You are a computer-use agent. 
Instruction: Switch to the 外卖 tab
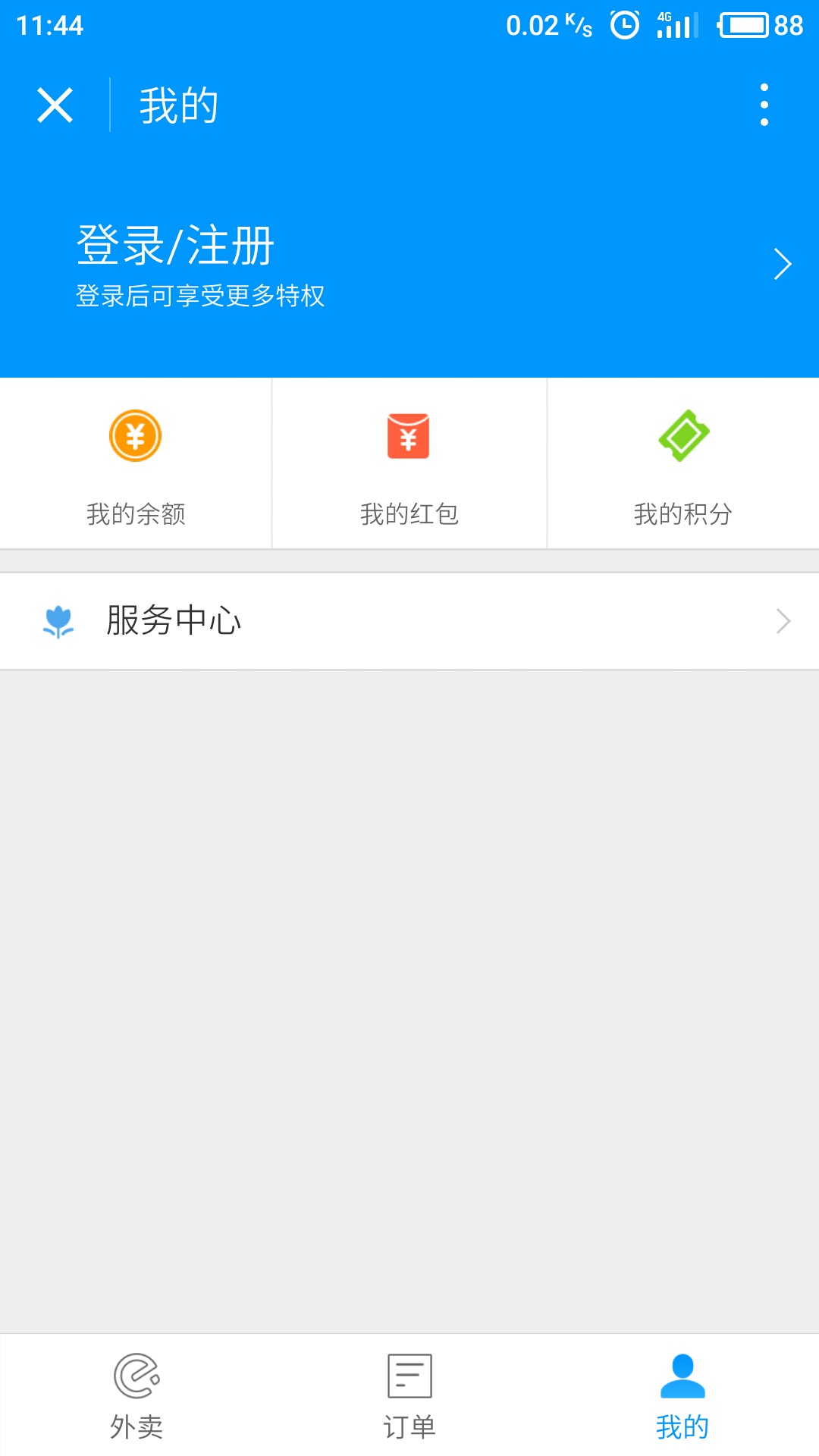(x=136, y=1395)
